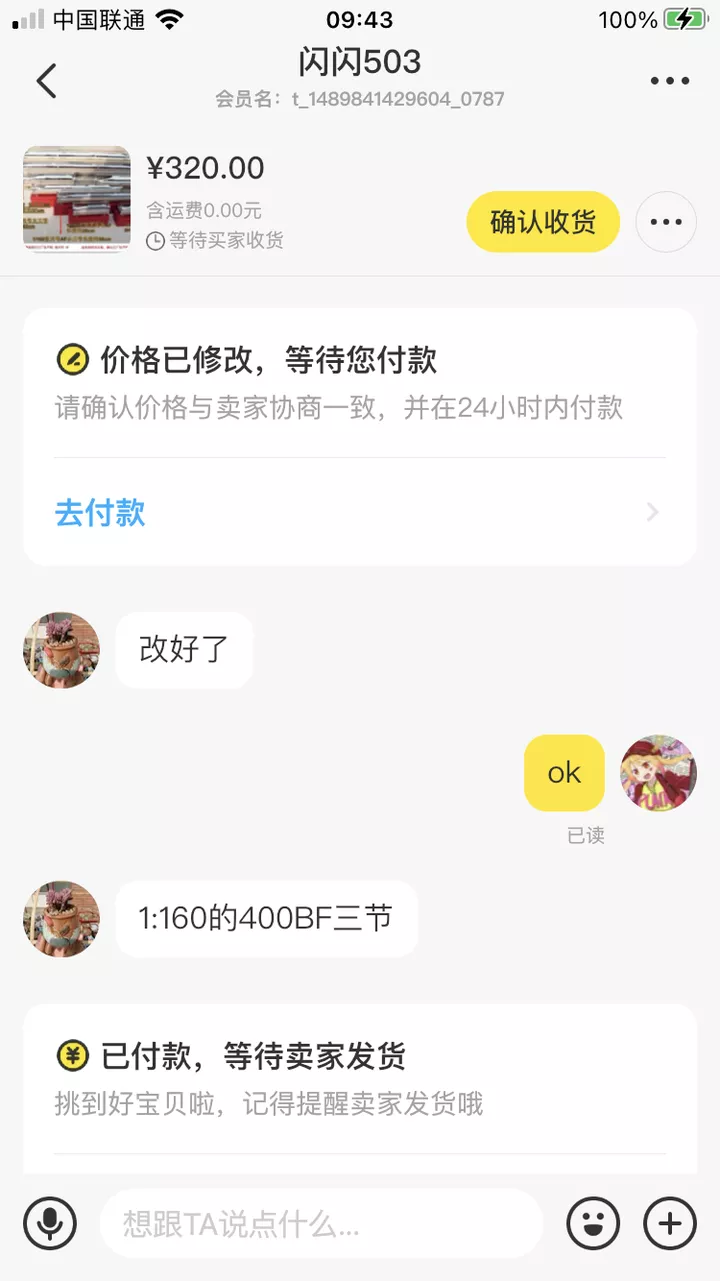The image size is (720, 1281).
Task: Tap the plus icon for more options
Action: [669, 1222]
